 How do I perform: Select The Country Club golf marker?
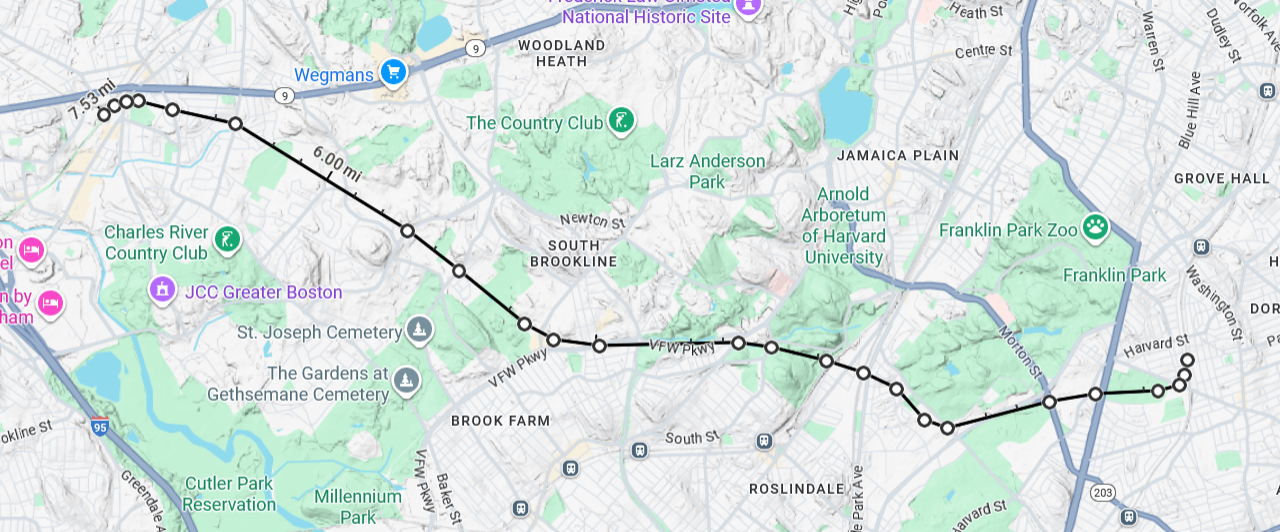[x=622, y=121]
